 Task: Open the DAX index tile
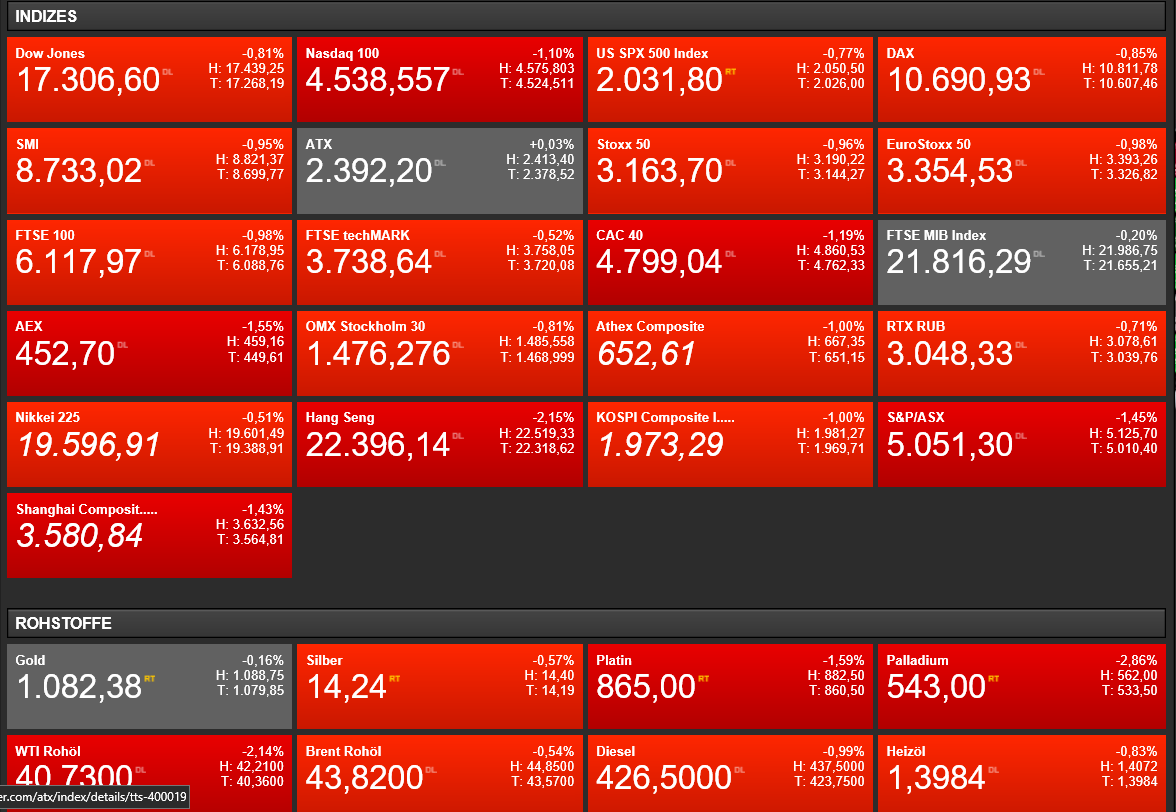tap(1020, 80)
